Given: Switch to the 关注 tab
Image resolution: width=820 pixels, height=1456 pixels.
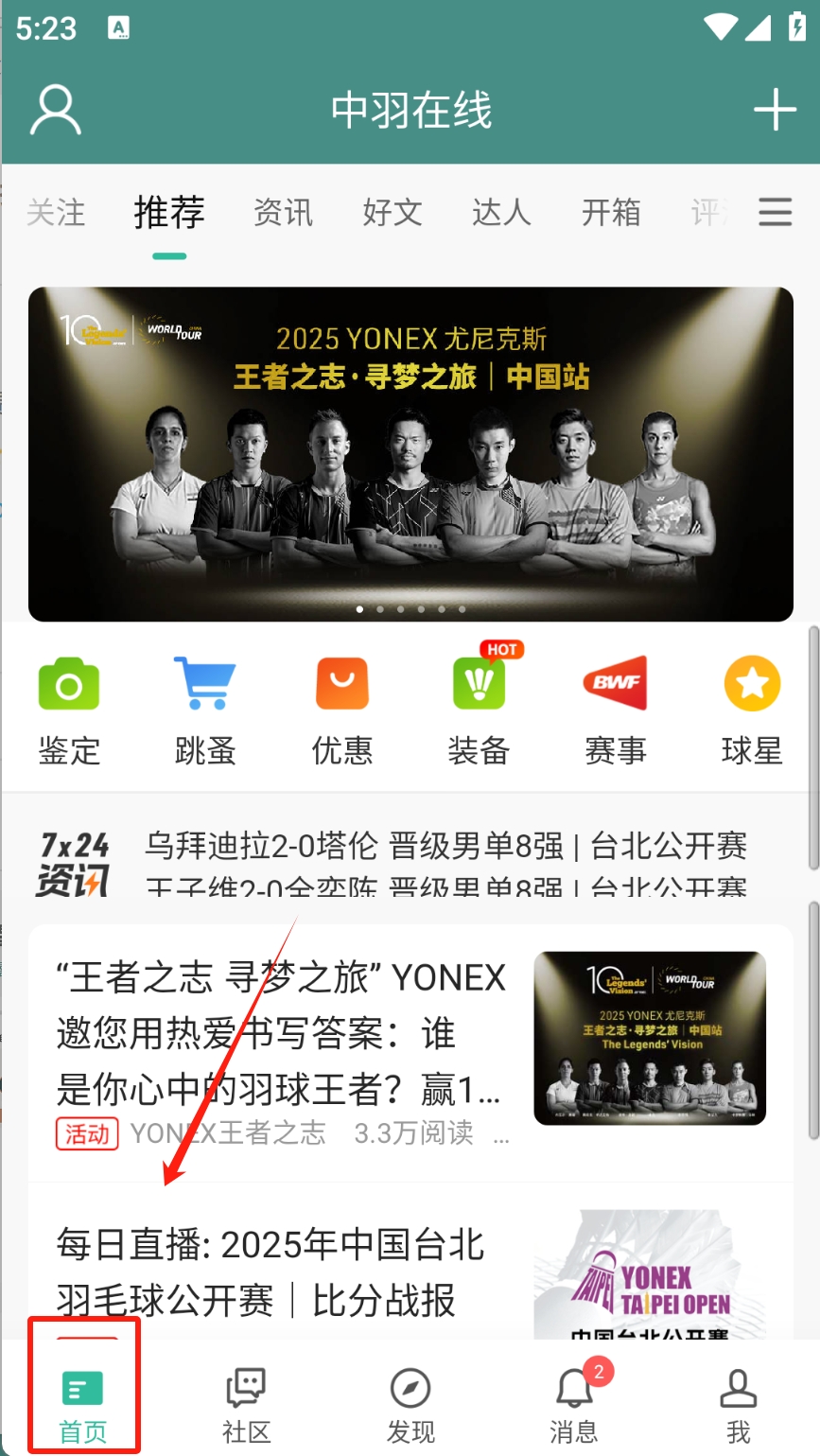Looking at the screenshot, I should tap(56, 212).
